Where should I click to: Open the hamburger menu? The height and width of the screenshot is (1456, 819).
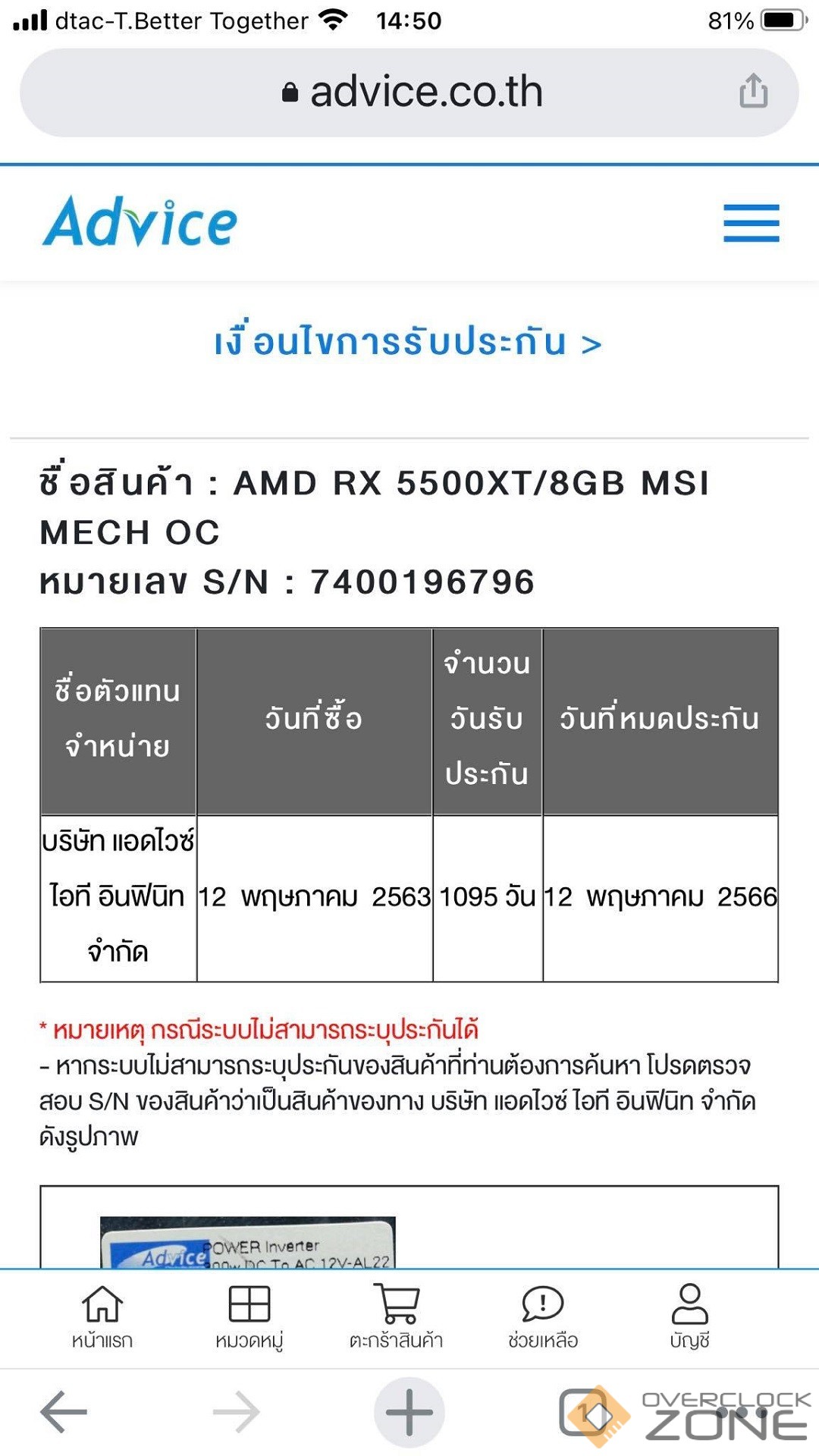(751, 223)
